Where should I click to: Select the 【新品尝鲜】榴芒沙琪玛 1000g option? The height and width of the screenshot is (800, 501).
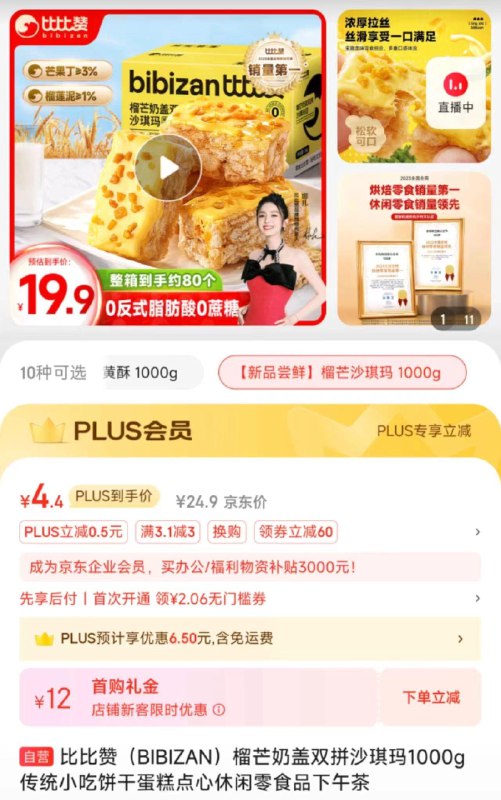click(342, 372)
